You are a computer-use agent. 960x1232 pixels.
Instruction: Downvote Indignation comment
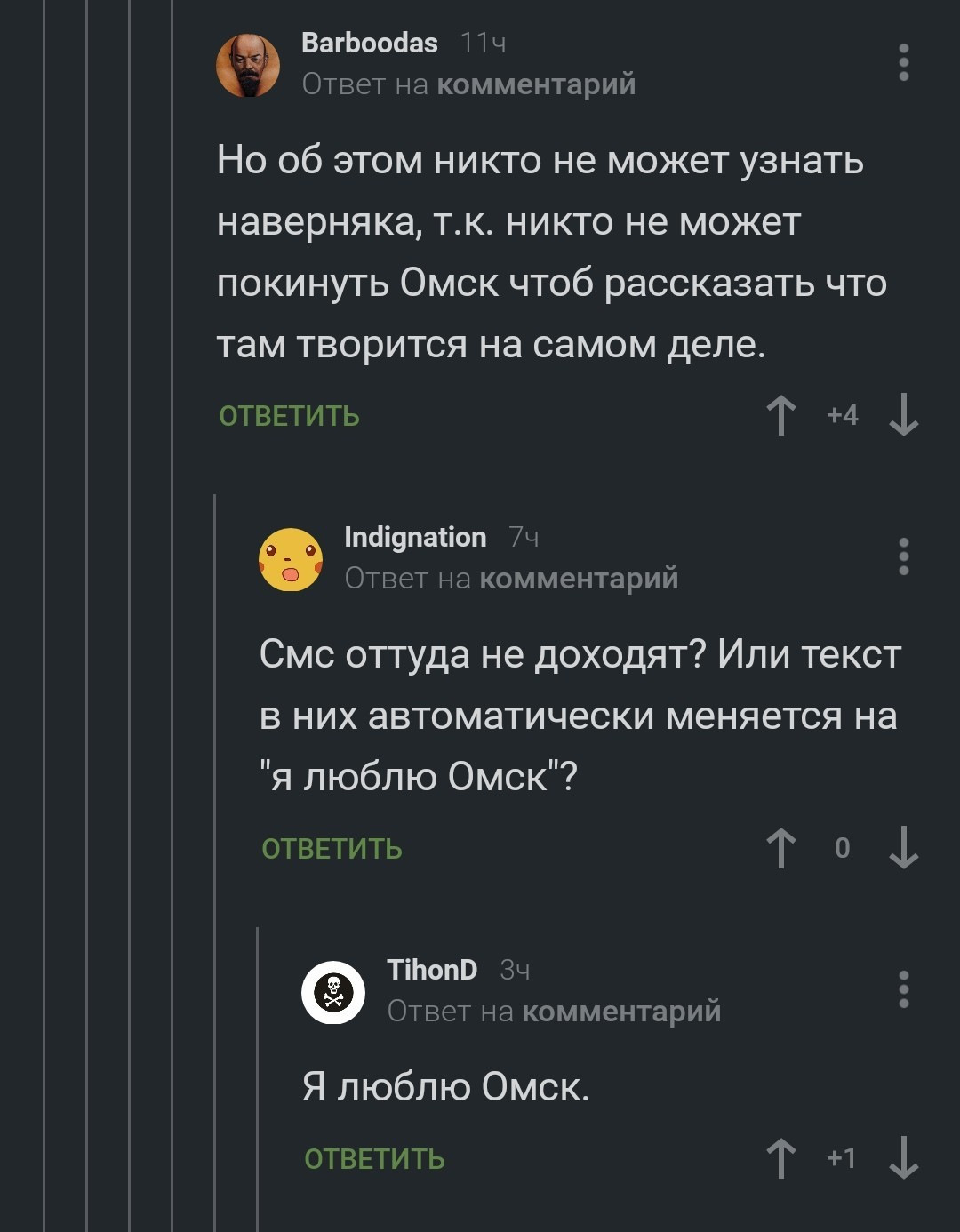[x=903, y=848]
